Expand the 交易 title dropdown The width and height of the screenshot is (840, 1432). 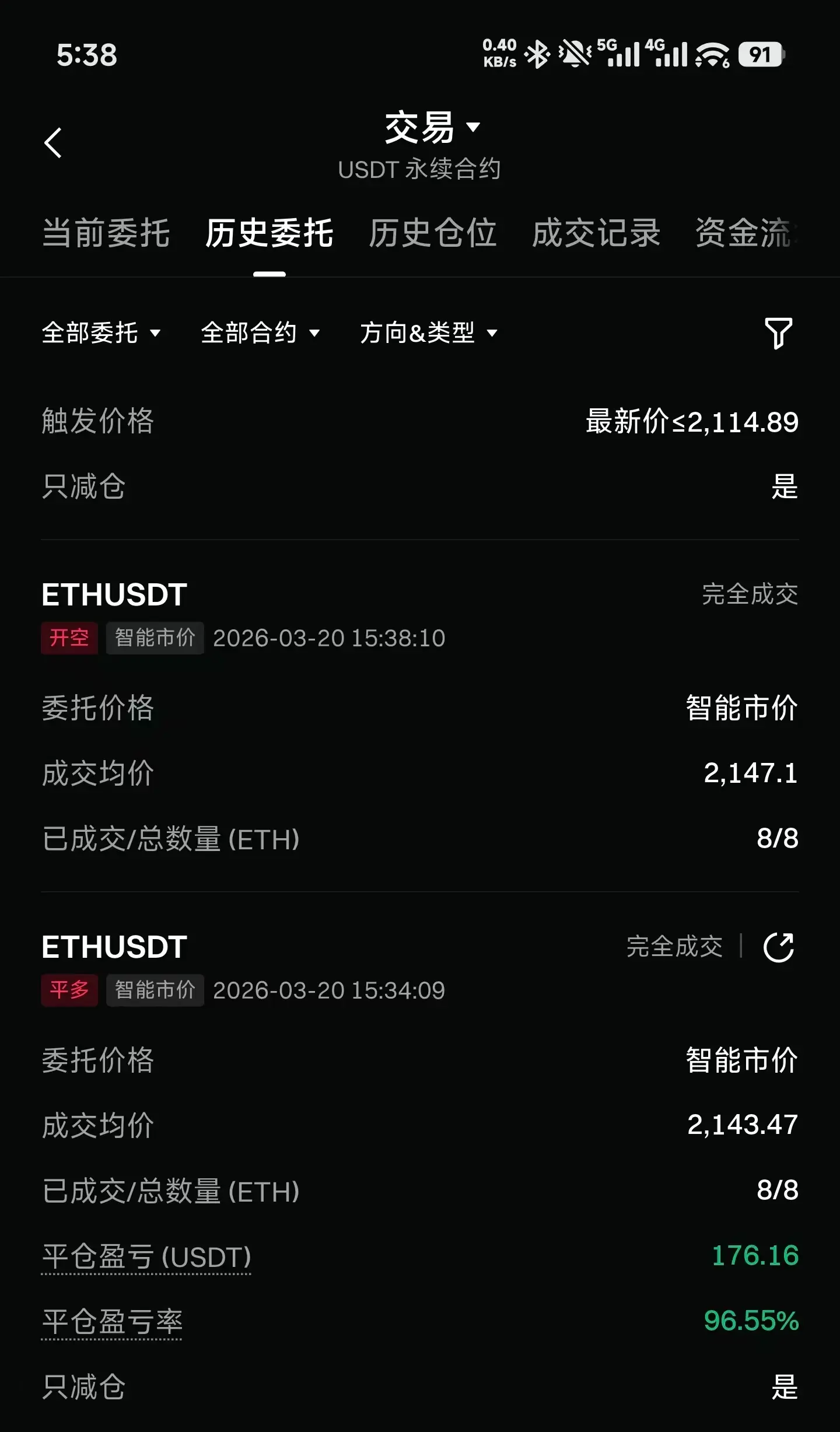coord(432,127)
